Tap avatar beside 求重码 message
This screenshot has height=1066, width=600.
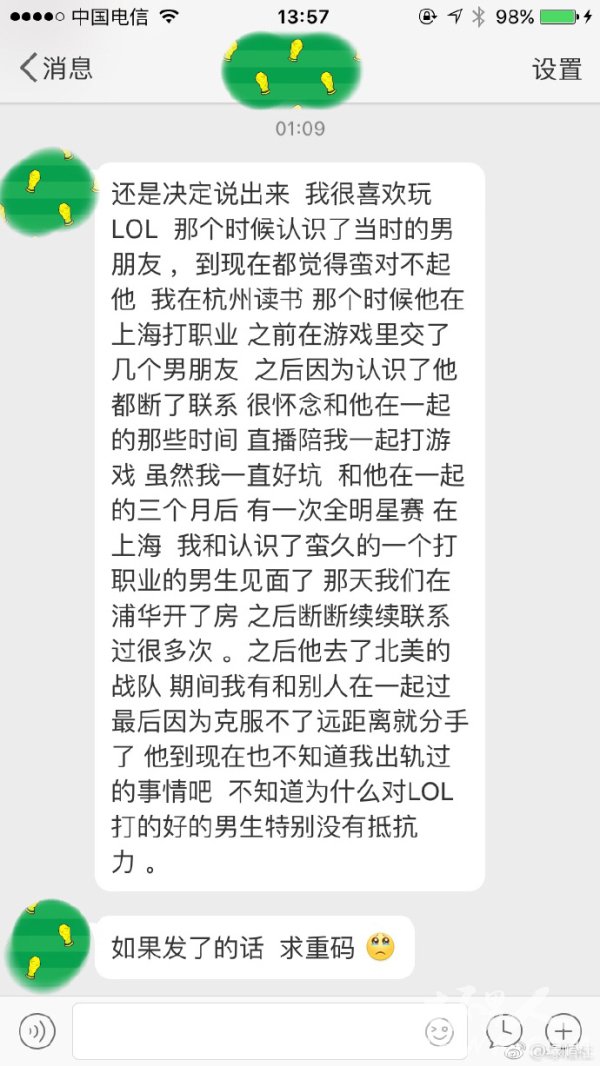click(48, 947)
